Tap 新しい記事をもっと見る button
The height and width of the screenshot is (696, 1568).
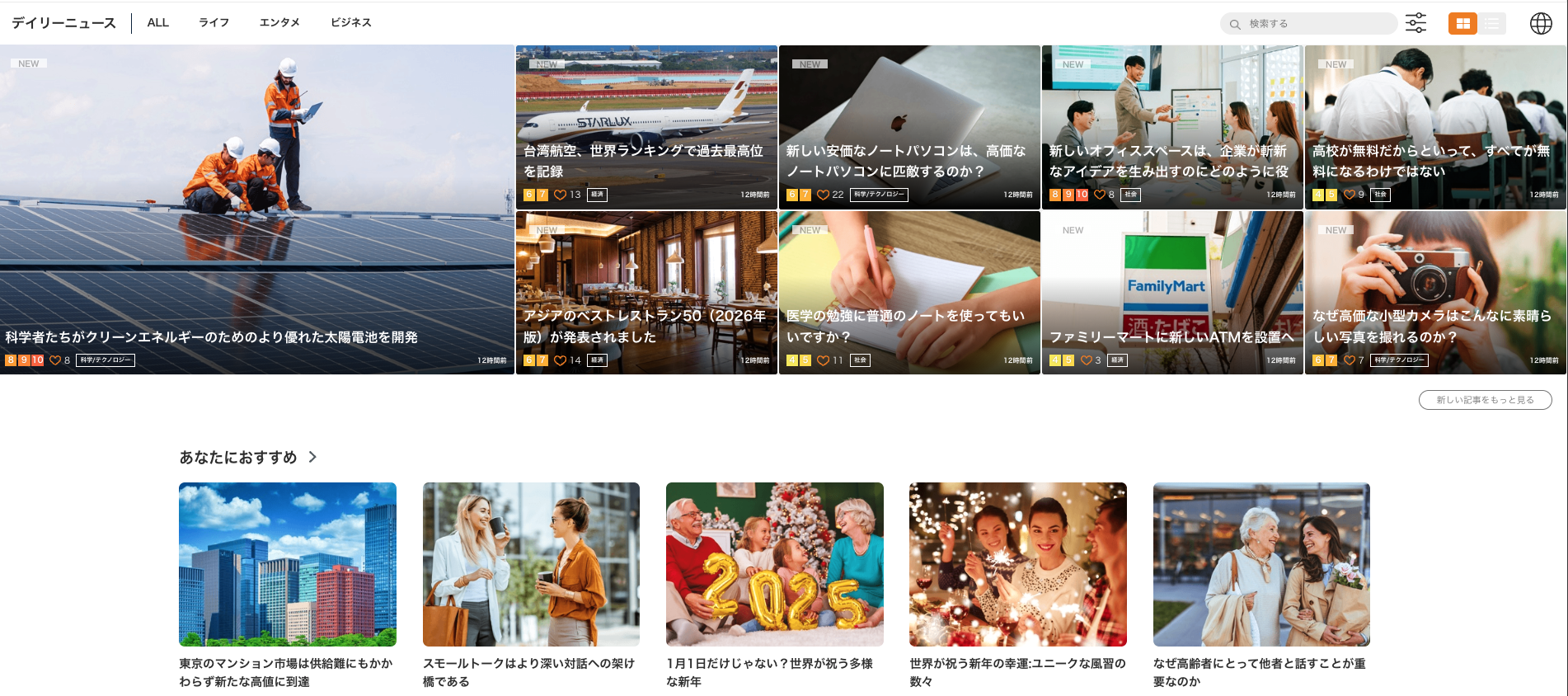coord(1485,400)
